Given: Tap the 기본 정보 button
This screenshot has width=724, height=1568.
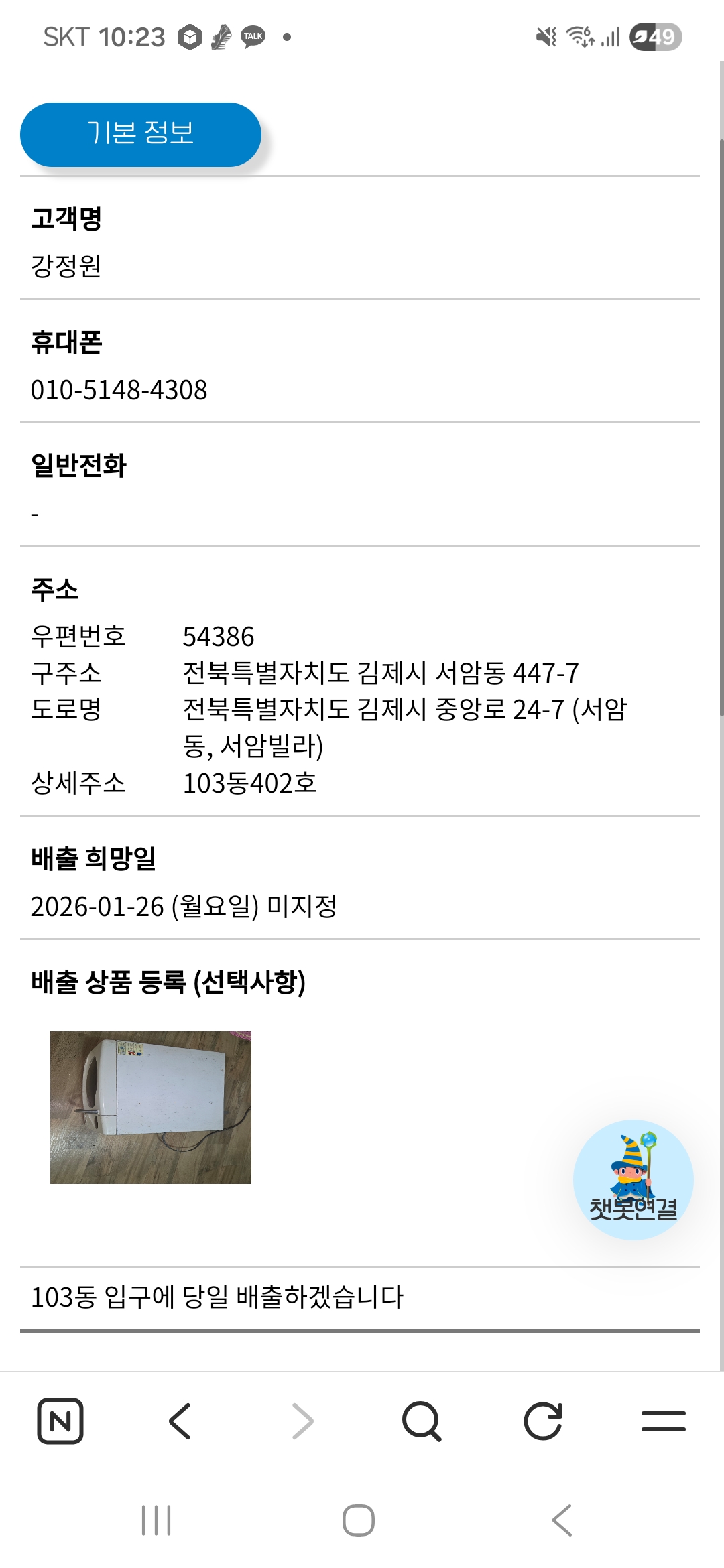Looking at the screenshot, I should (x=141, y=134).
